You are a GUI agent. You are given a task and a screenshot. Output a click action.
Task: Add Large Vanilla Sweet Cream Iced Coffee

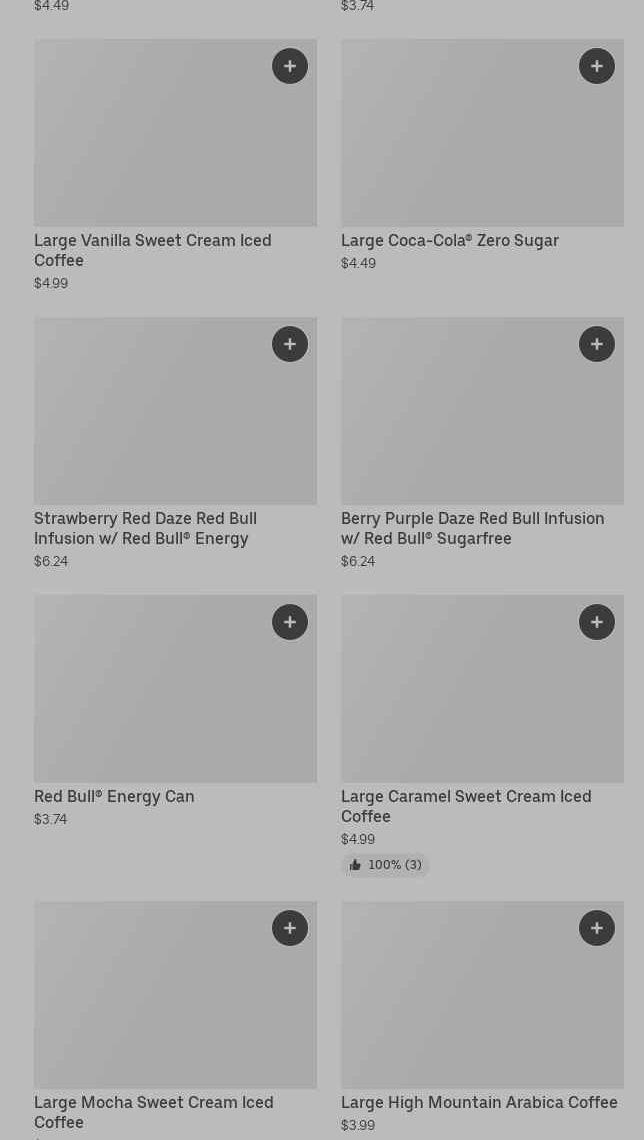pos(290,66)
